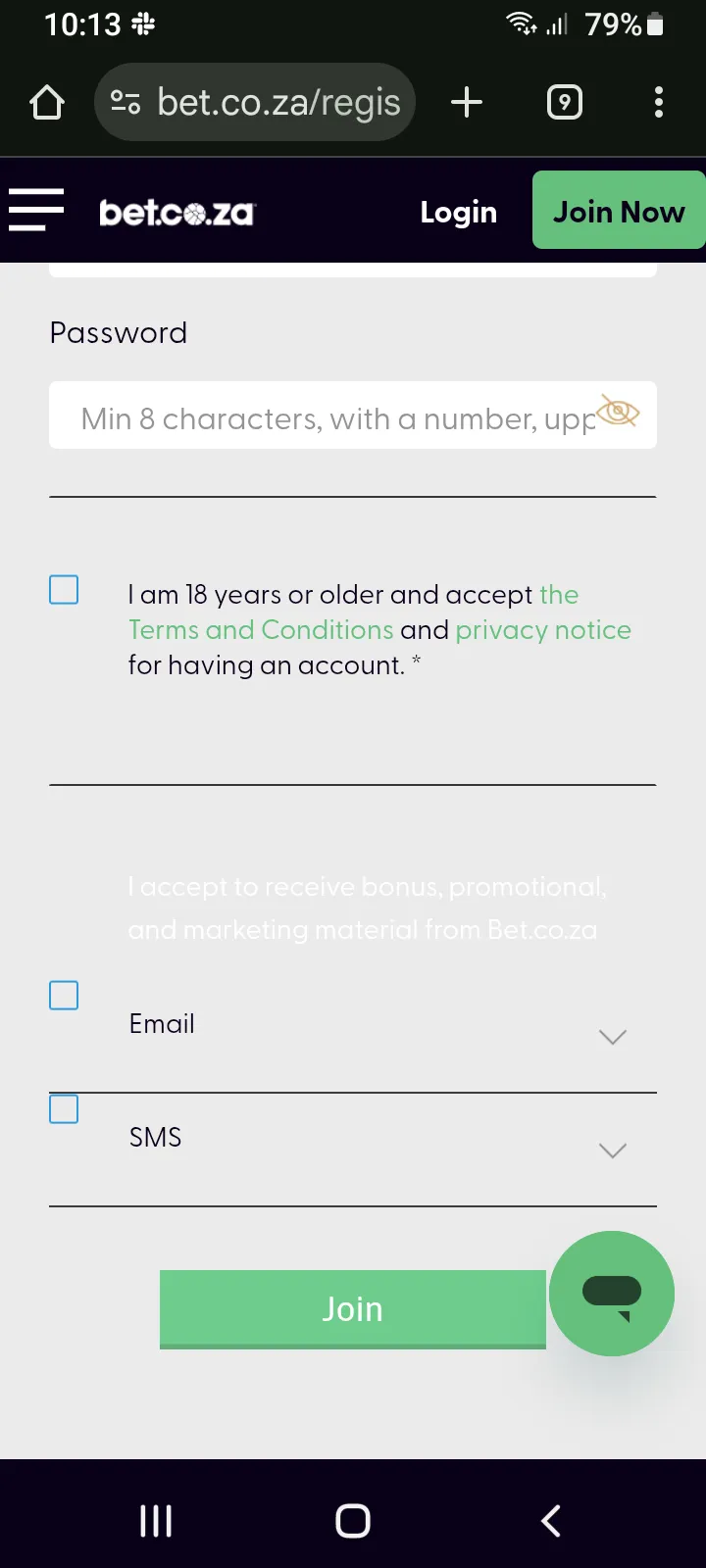This screenshot has width=706, height=1568.
Task: Tap the Android recent apps button
Action: (x=155, y=1521)
